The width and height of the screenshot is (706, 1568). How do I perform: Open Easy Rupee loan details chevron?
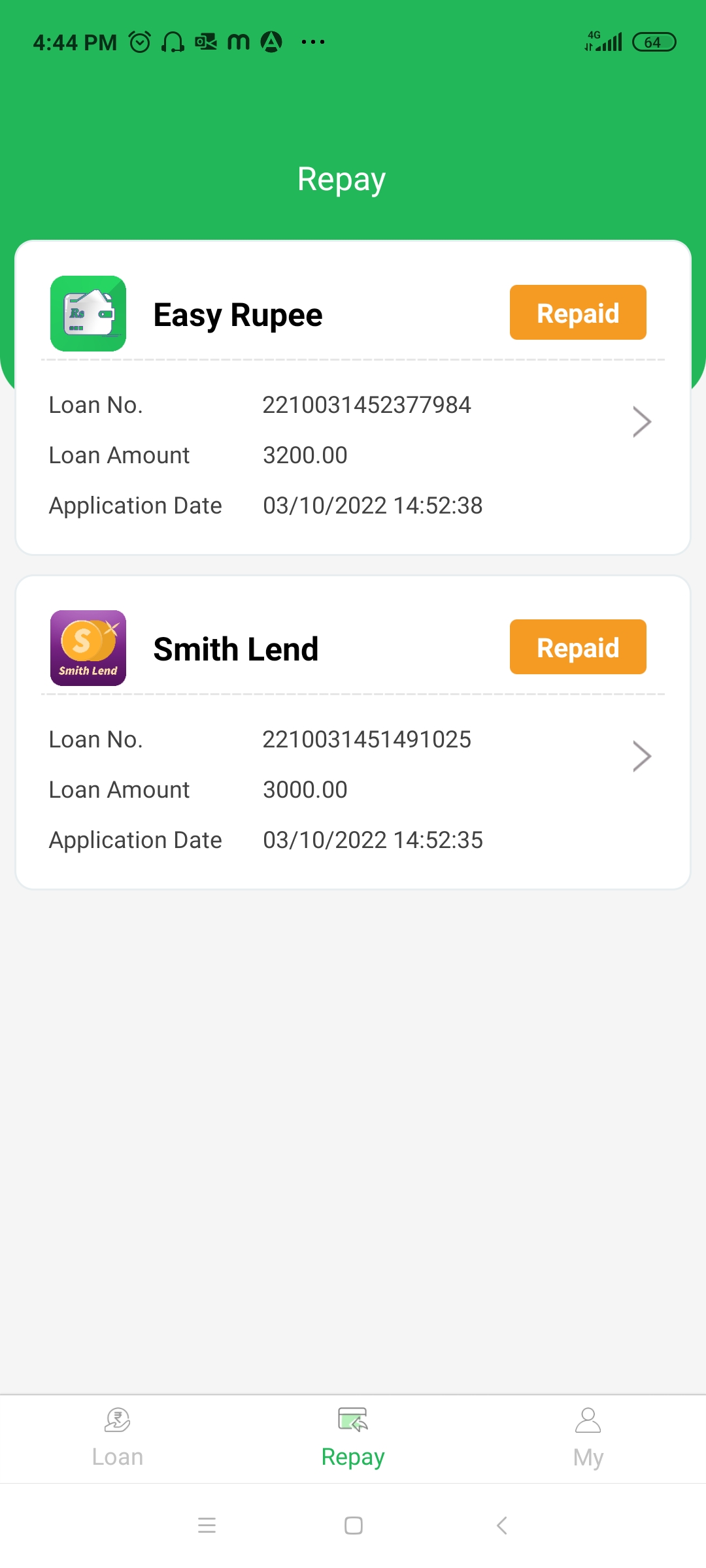pyautogui.click(x=642, y=422)
